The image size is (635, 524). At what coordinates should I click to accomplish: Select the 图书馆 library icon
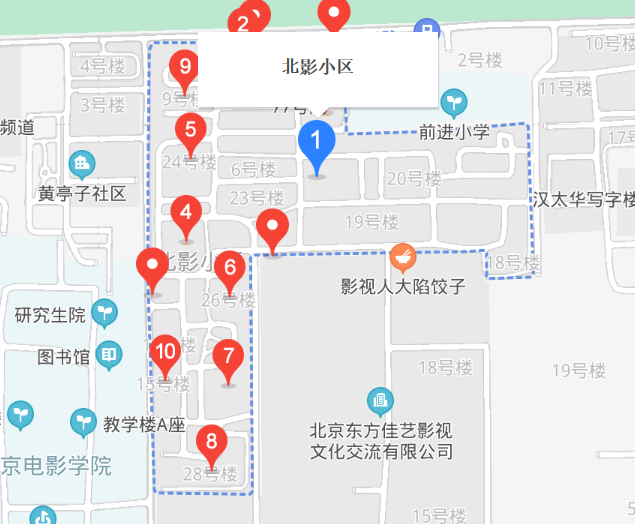[x=109, y=354]
